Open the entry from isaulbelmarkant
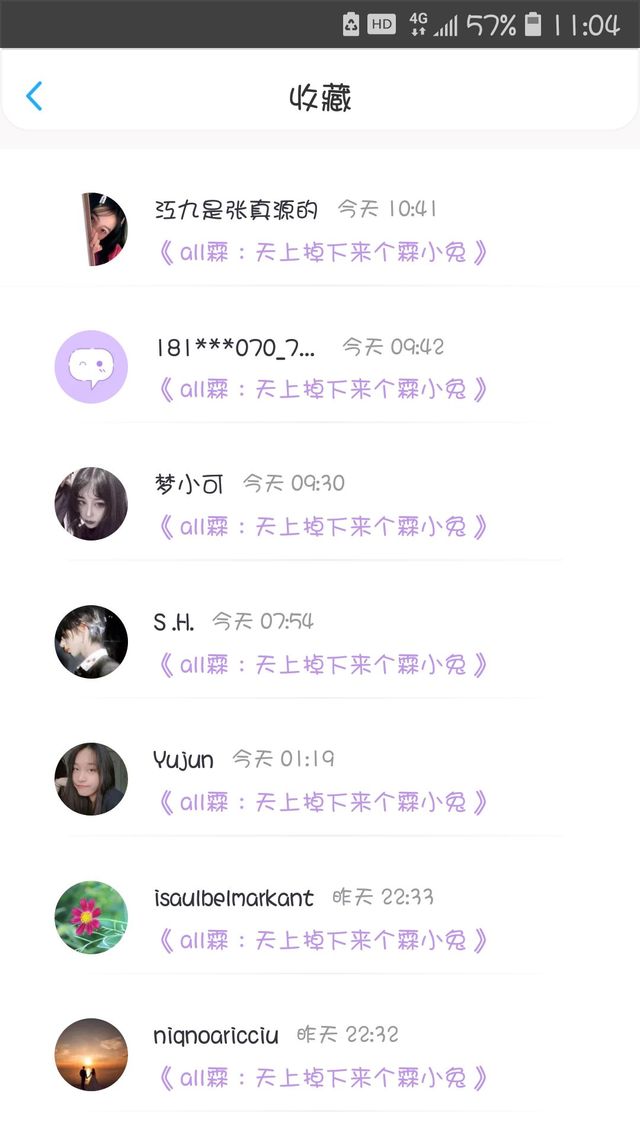This screenshot has width=640, height=1138. pyautogui.click(x=320, y=919)
